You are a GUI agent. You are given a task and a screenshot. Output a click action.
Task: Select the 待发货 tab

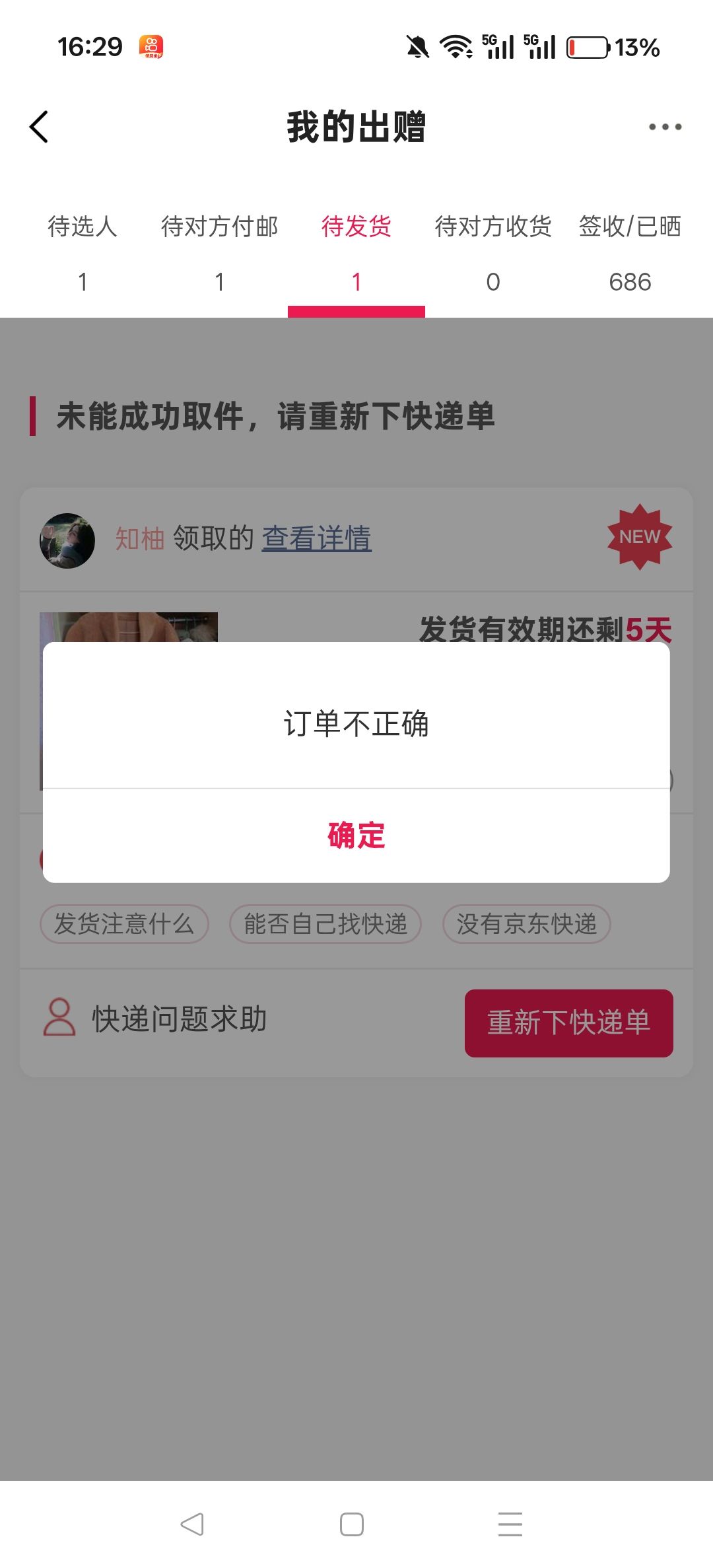(356, 251)
